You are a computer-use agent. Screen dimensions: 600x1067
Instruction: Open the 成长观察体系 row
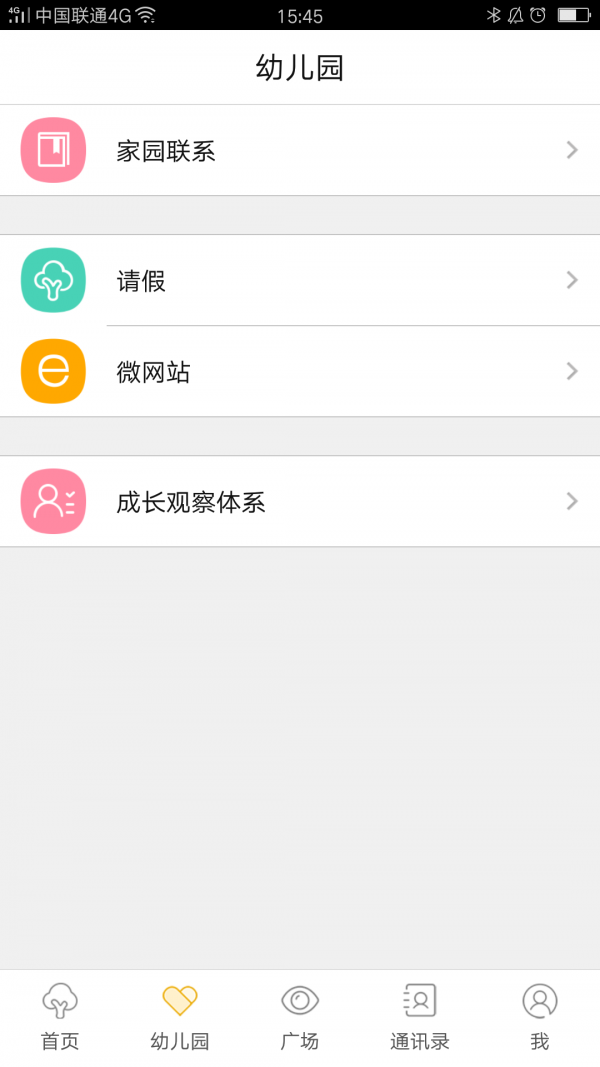(300, 502)
